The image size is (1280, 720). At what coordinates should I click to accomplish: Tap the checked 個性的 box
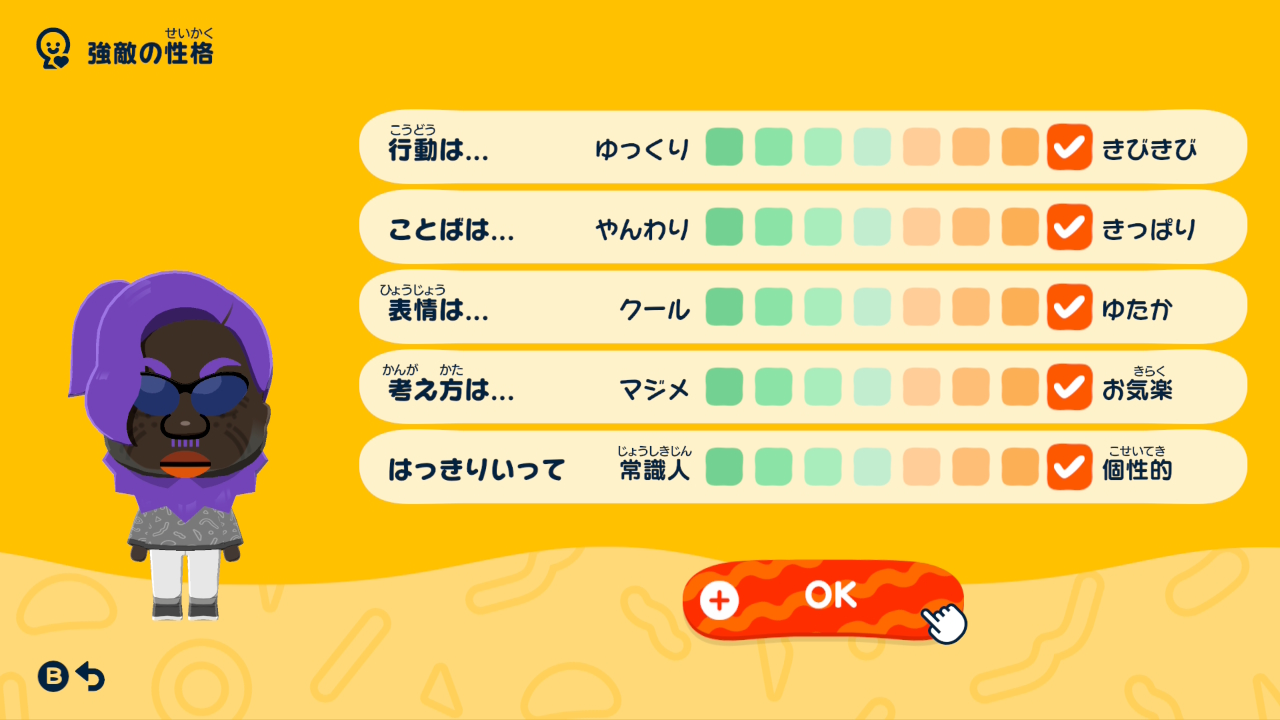pos(1069,467)
